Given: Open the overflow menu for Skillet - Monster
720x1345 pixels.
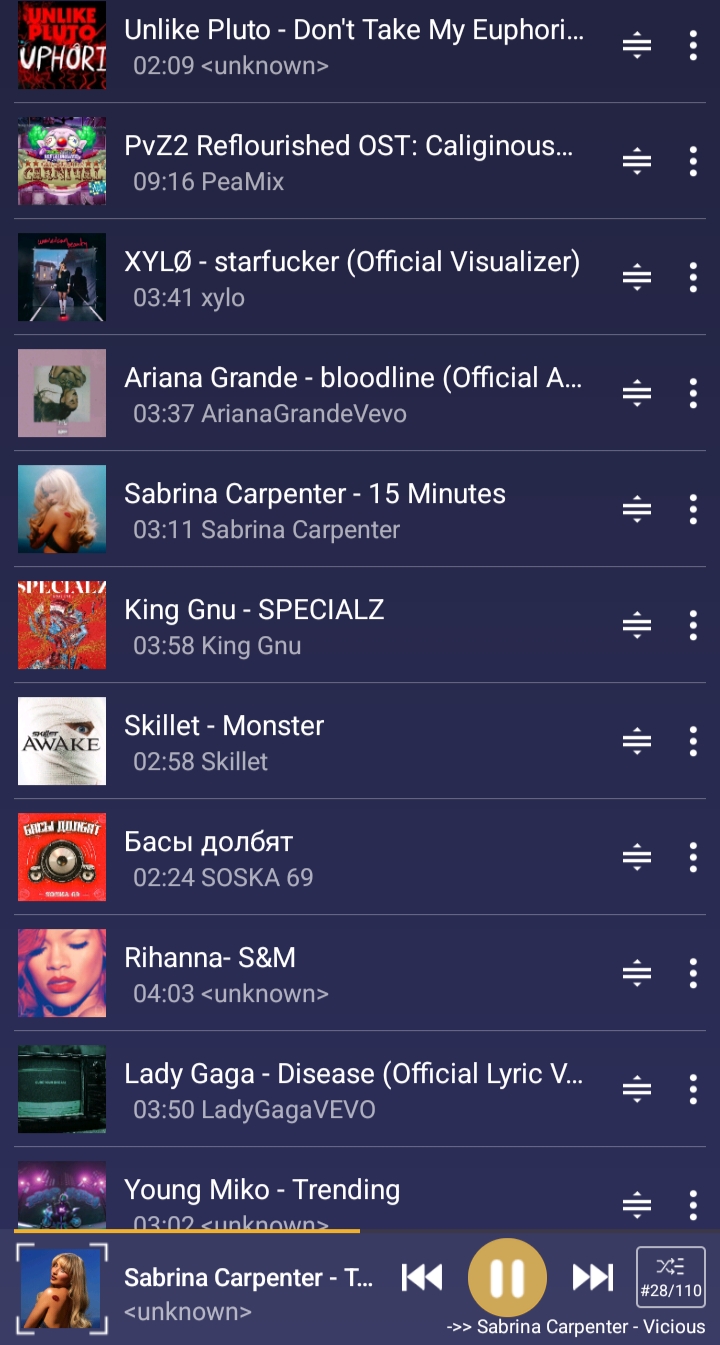Looking at the screenshot, I should [x=692, y=741].
